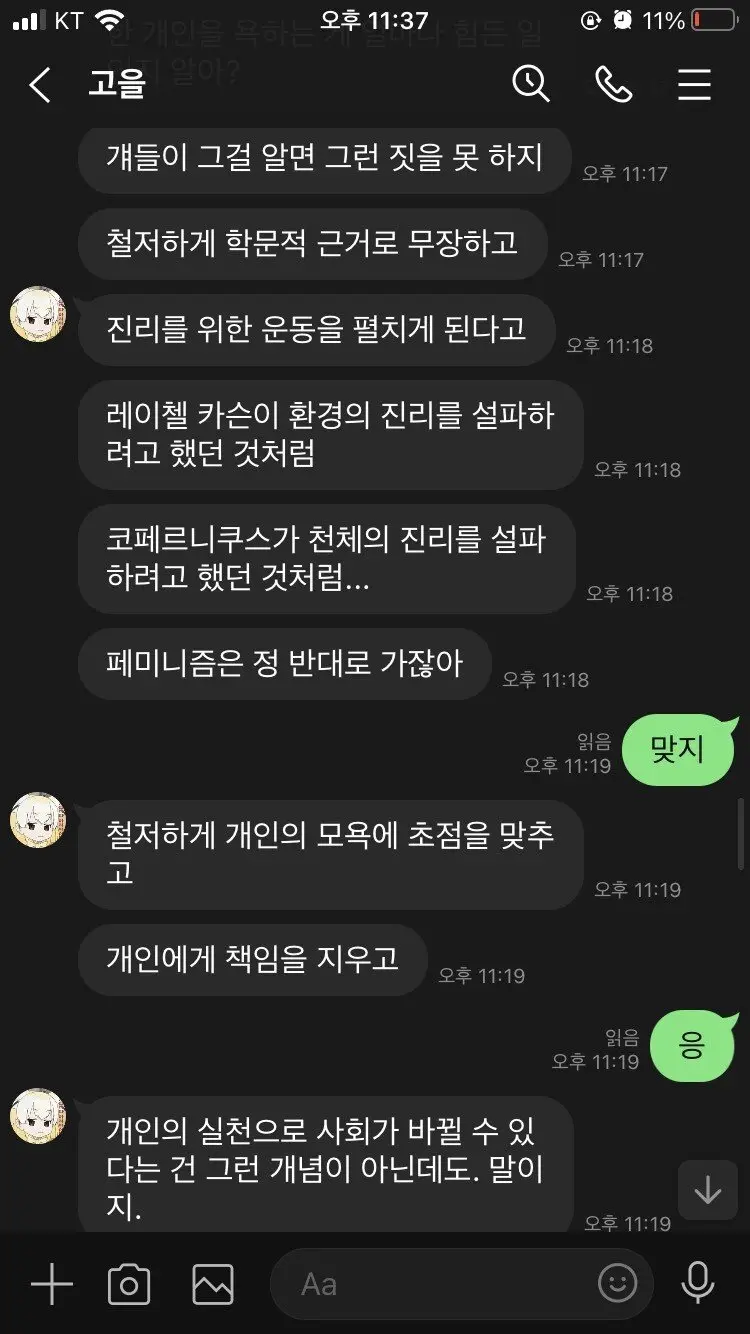Open the plus attachment options
The image size is (750, 1334).
point(51,1283)
